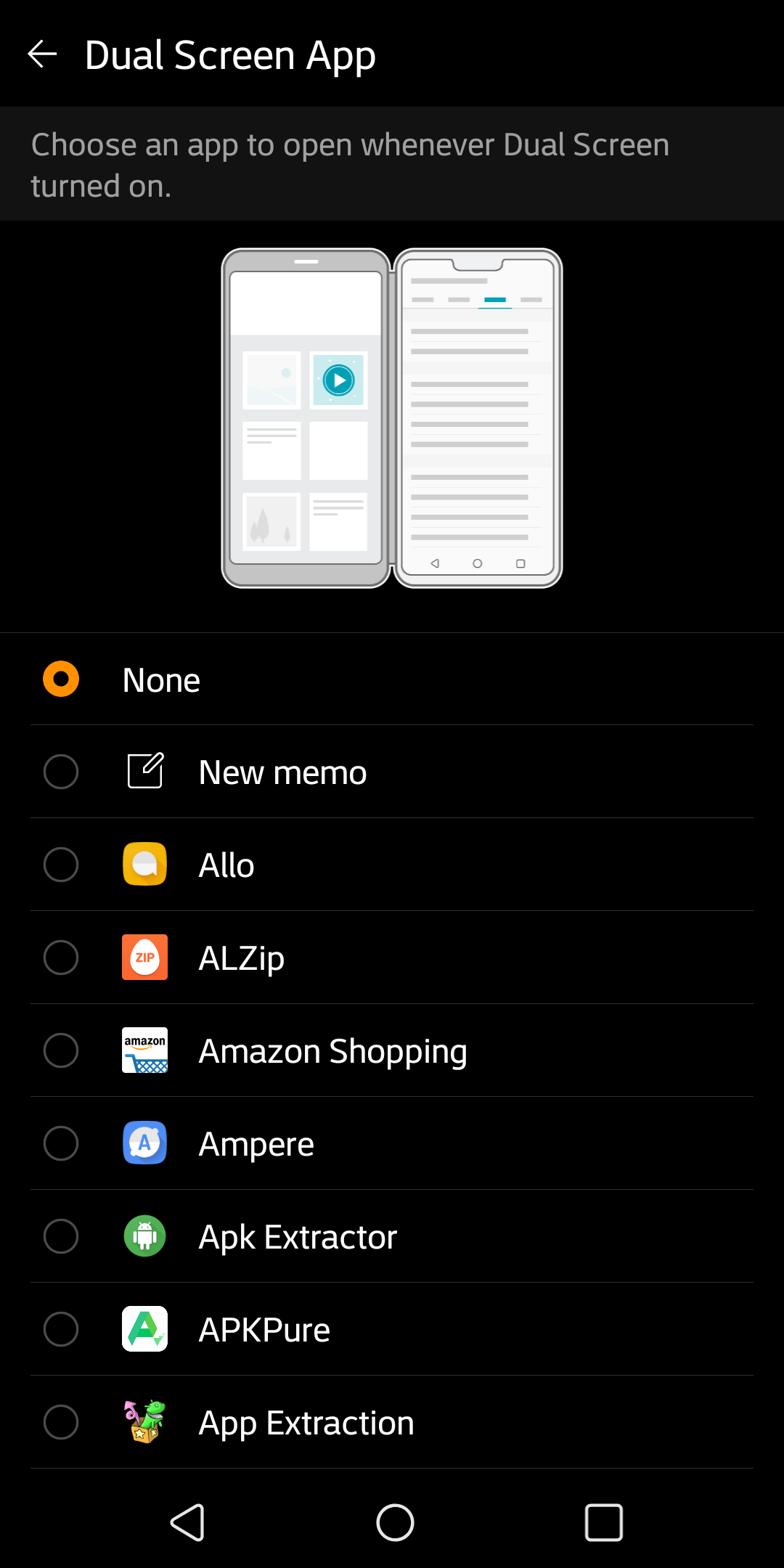This screenshot has height=1568, width=784.
Task: Select Amazon Shopping option
Action: coord(392,1050)
